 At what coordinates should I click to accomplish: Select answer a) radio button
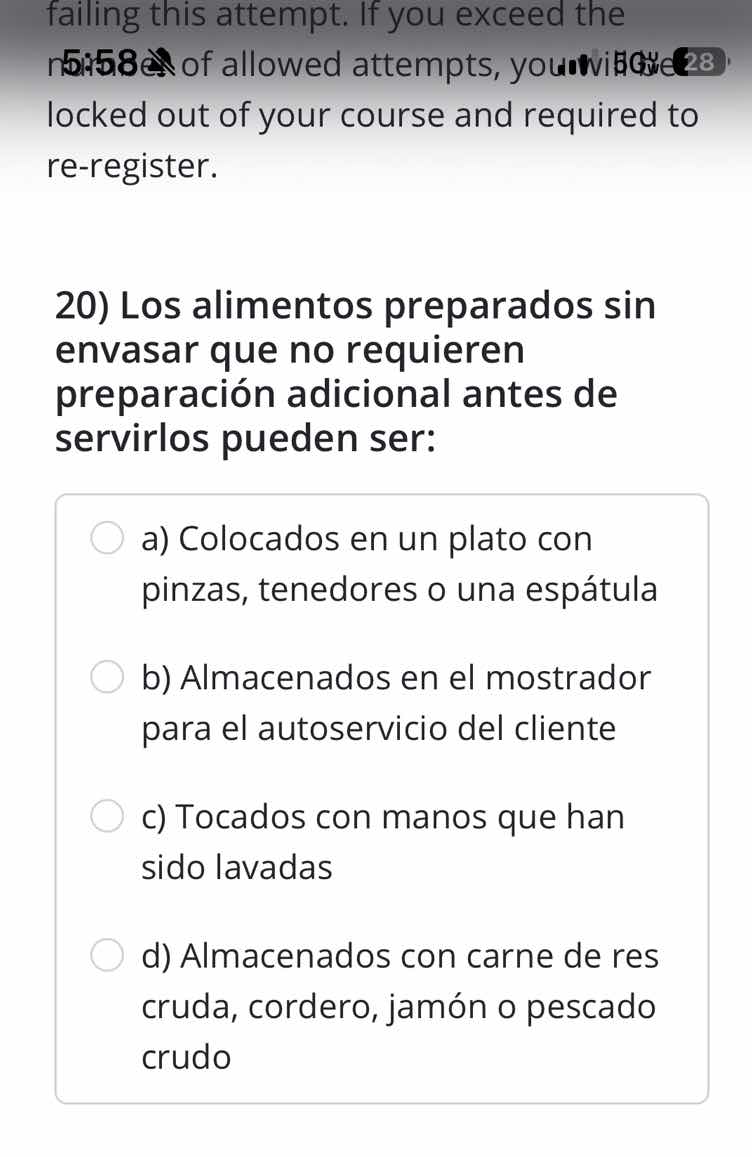pyautogui.click(x=106, y=538)
